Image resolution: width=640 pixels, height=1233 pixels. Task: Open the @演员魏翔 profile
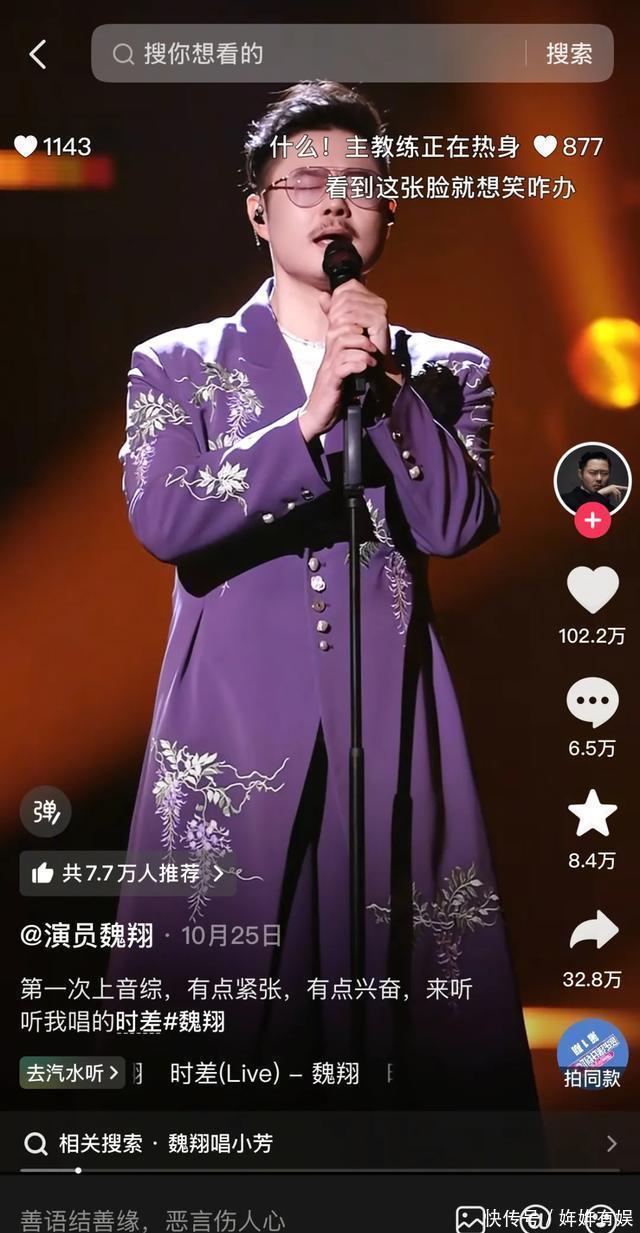87,935
